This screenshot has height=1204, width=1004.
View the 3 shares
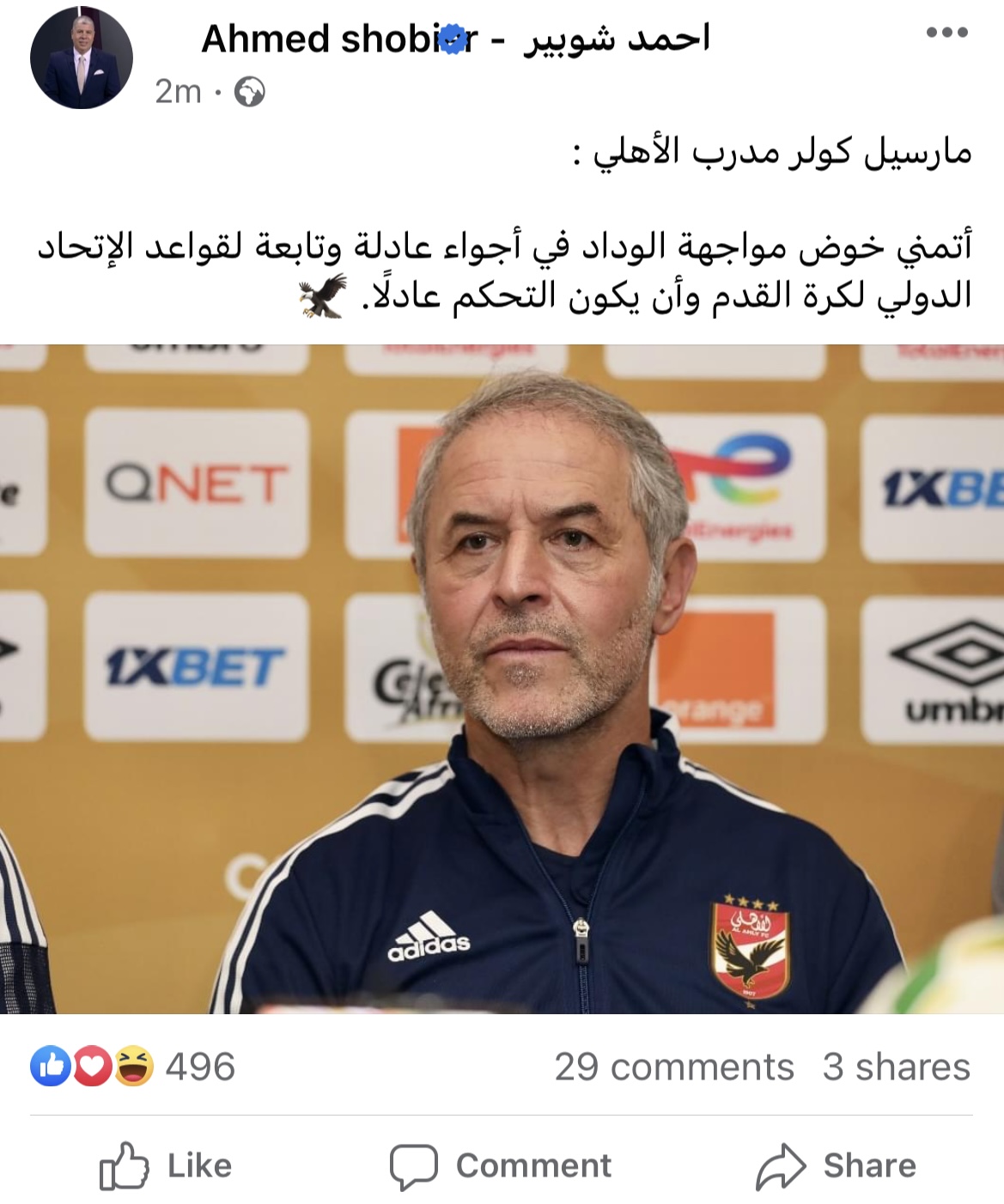(896, 1067)
